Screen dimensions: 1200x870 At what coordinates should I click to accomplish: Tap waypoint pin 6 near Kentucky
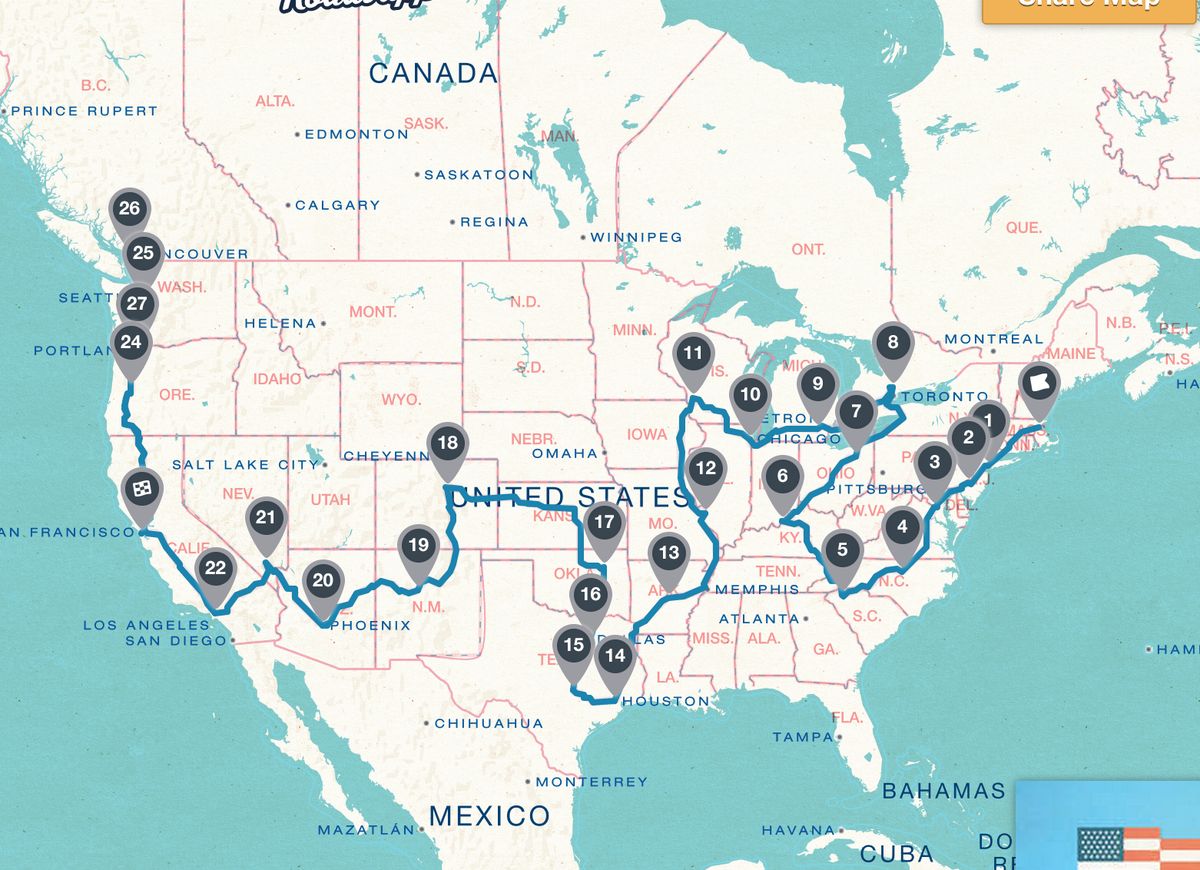[x=782, y=477]
